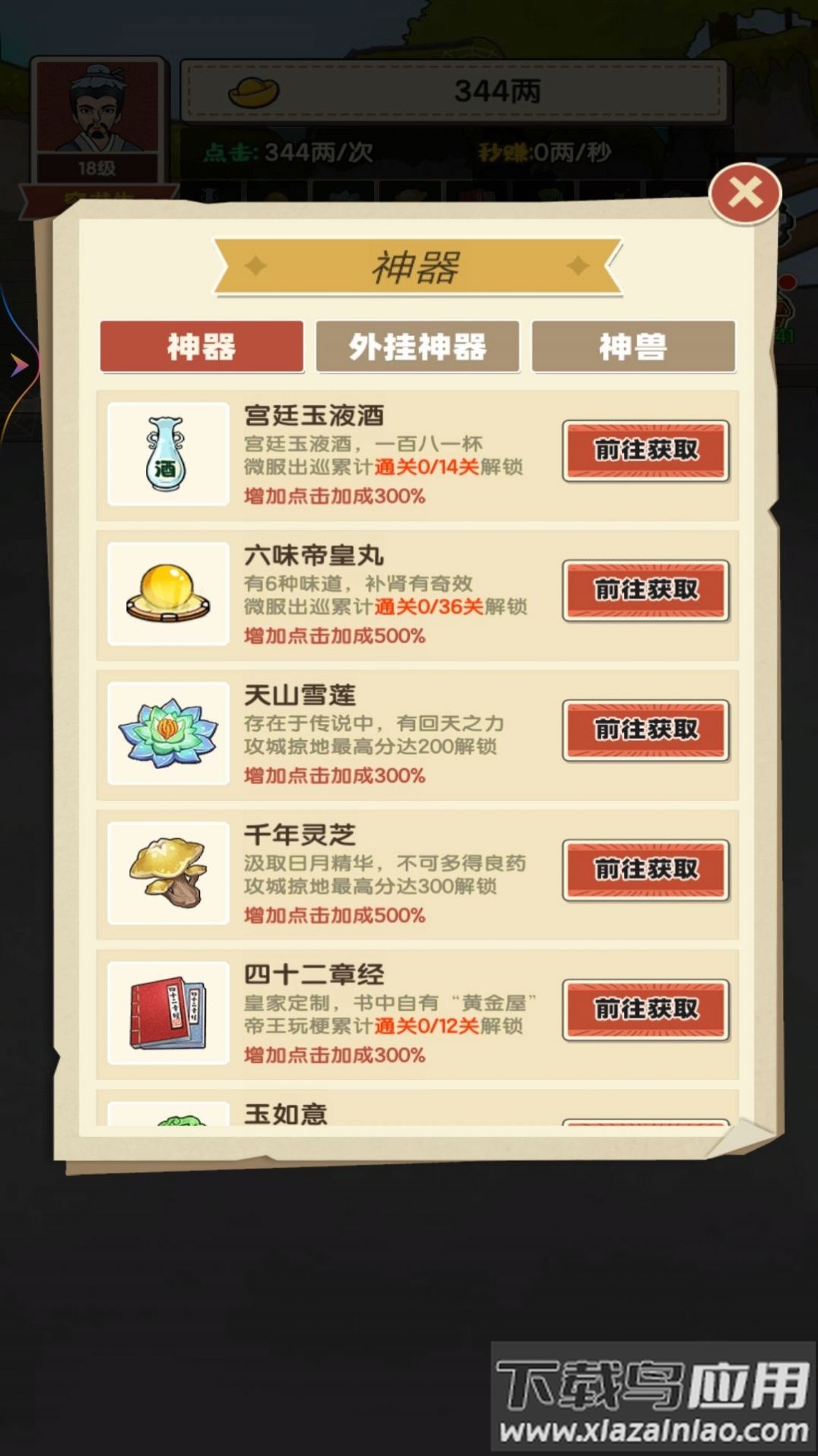
Task: Close the 神器 dialog
Action: [744, 193]
